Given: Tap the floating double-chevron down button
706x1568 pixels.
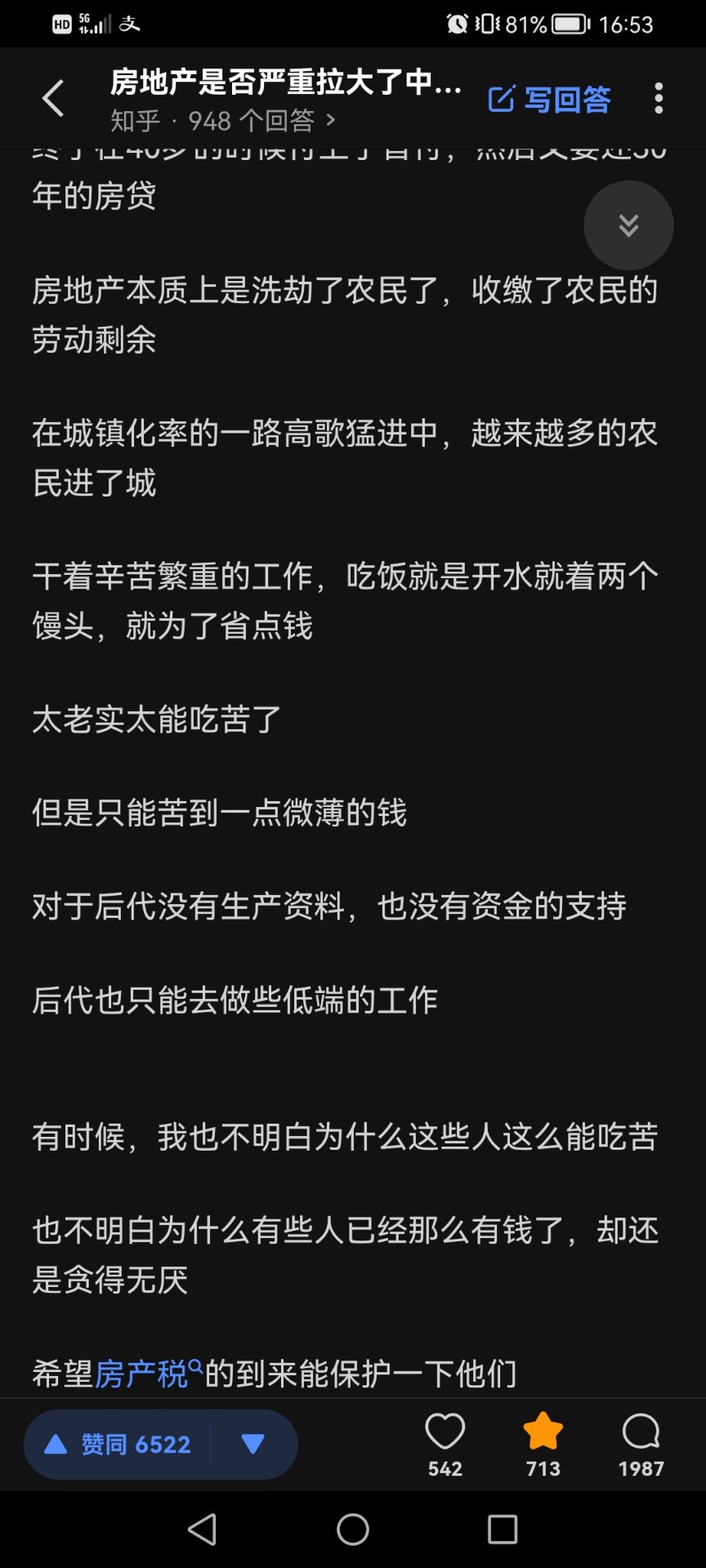Looking at the screenshot, I should pos(628,225).
